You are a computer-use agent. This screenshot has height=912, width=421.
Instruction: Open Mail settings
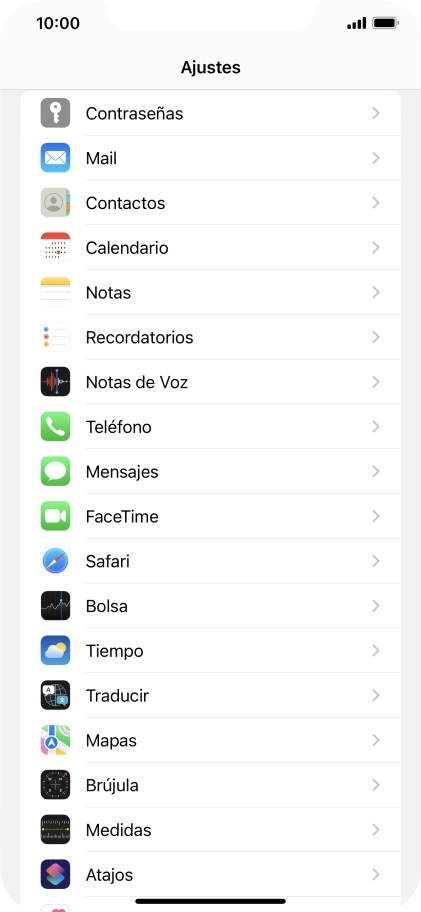210,158
